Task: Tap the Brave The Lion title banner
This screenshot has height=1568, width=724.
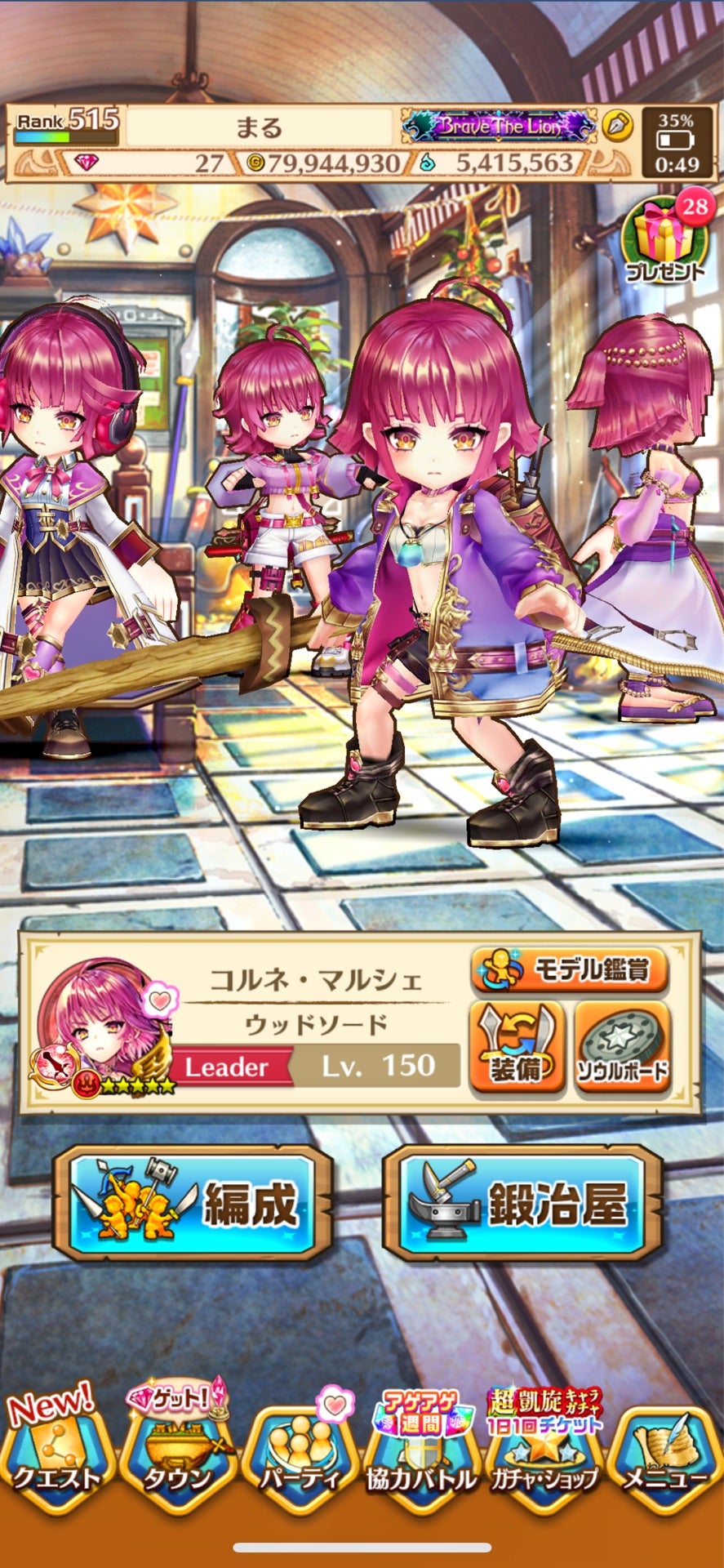Action: (x=499, y=126)
